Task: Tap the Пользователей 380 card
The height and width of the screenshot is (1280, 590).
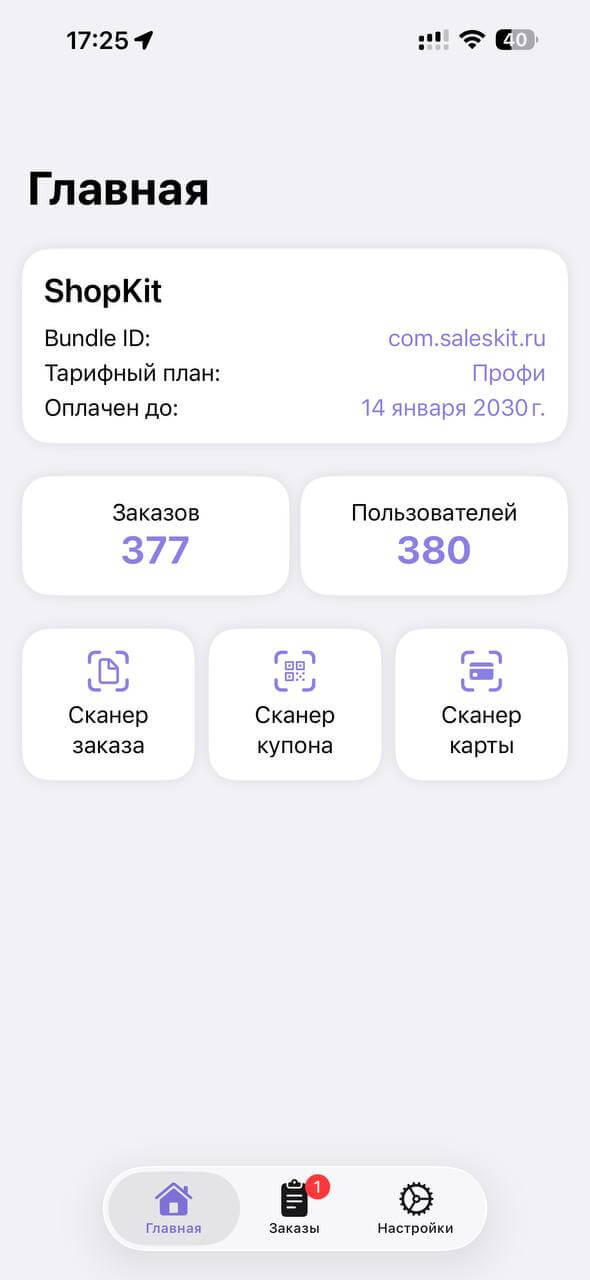Action: pyautogui.click(x=434, y=535)
